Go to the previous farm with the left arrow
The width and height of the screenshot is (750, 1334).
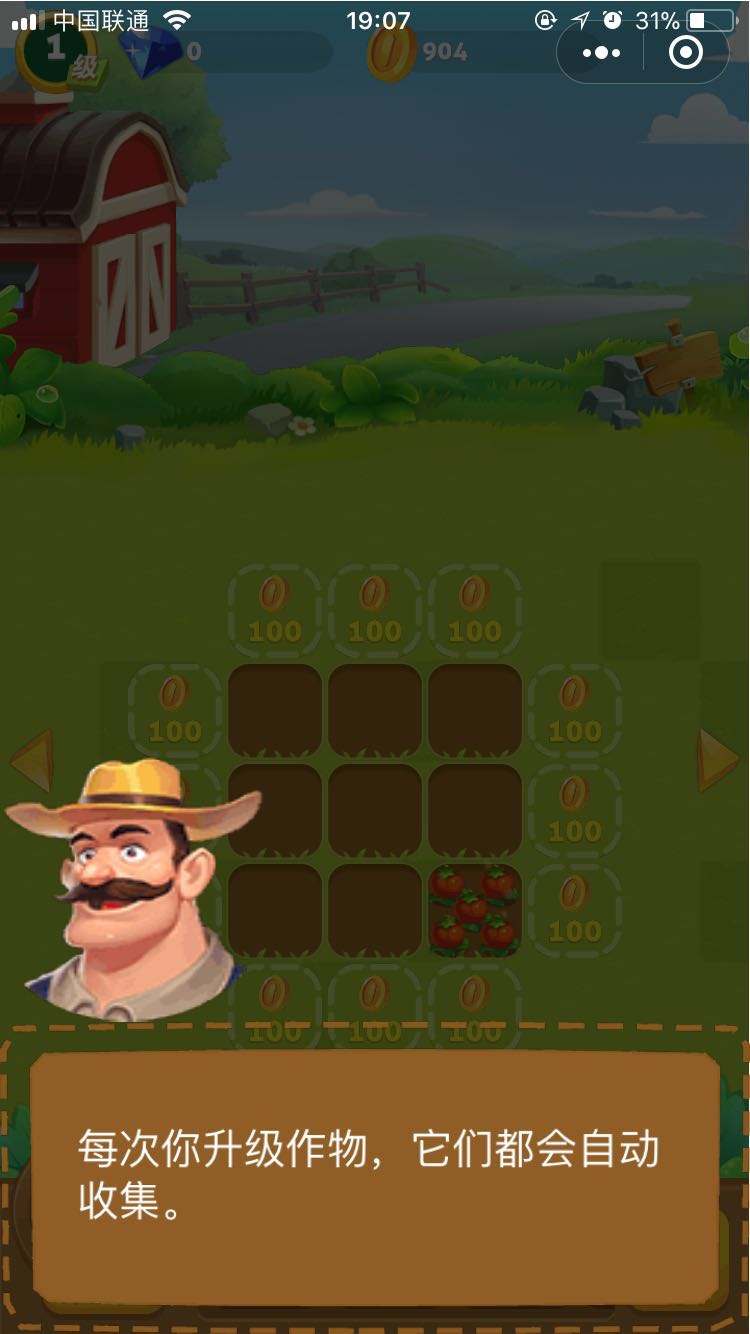tap(31, 762)
